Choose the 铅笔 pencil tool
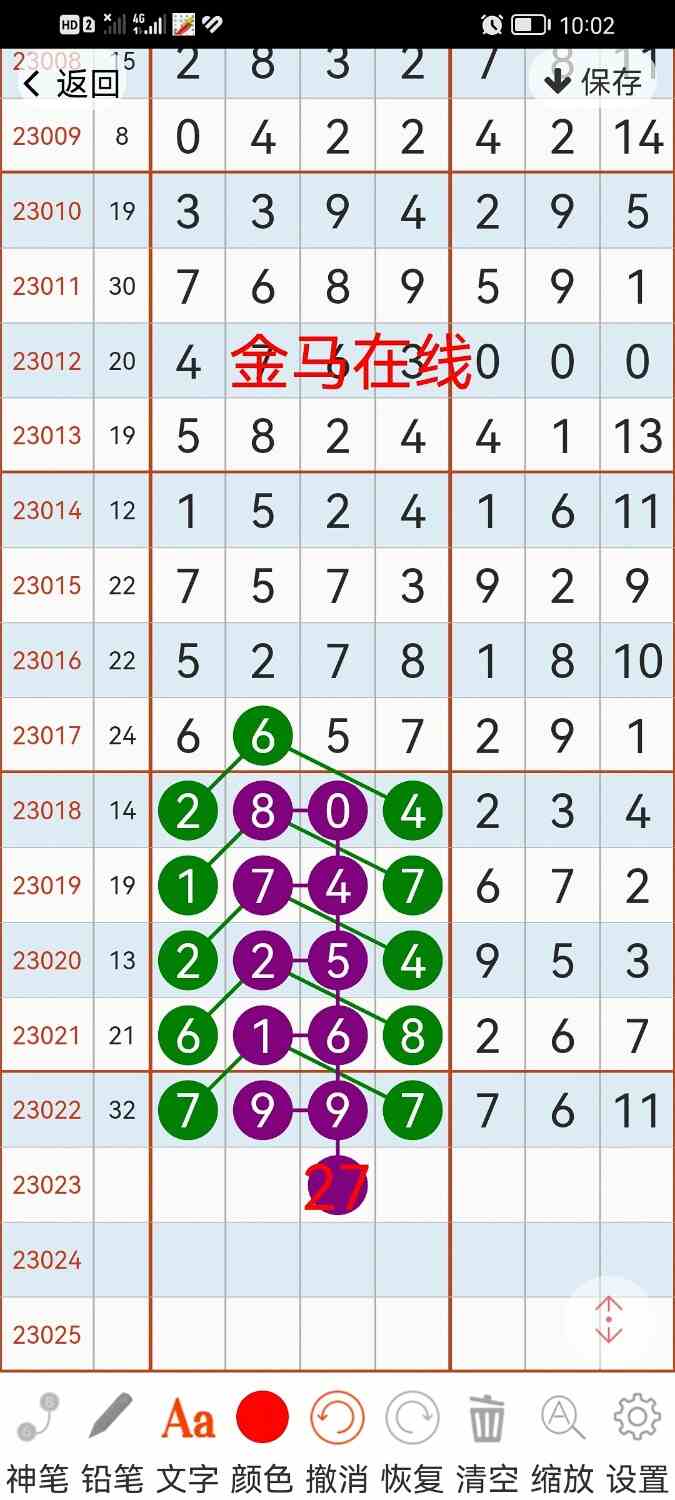Image resolution: width=675 pixels, height=1500 pixels. click(112, 1440)
